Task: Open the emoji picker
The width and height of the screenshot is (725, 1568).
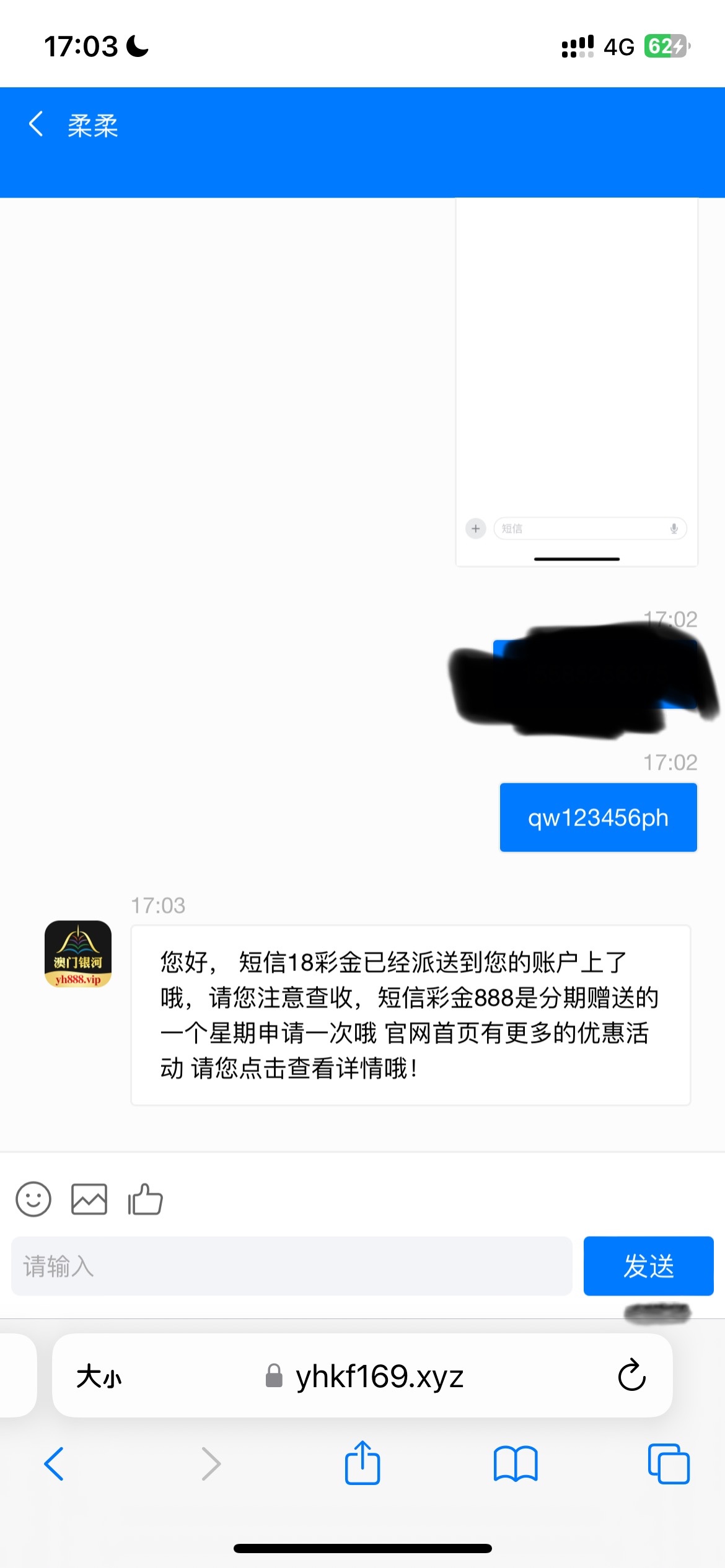Action: pos(33,1199)
